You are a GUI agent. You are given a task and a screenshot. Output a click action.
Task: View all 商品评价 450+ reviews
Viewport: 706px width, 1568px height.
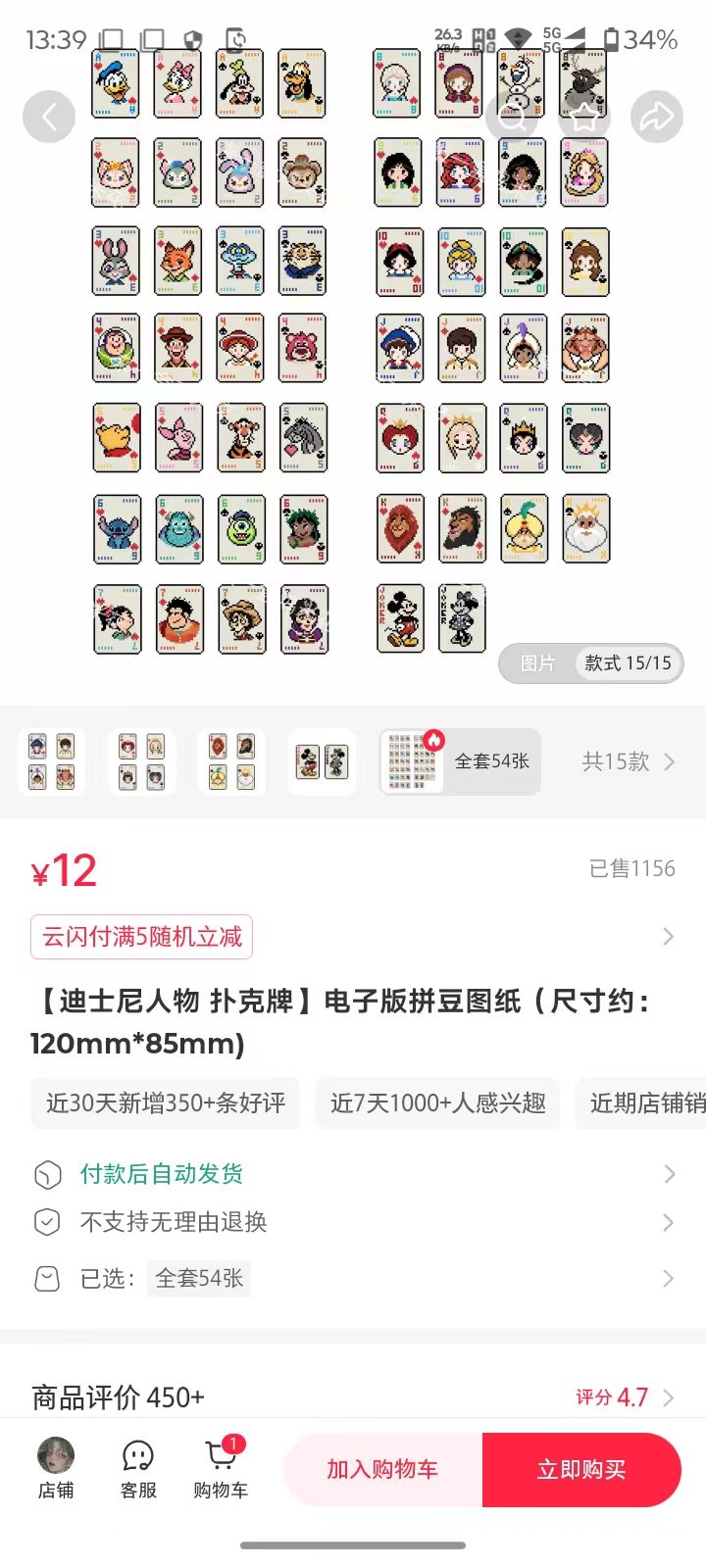point(353,1397)
